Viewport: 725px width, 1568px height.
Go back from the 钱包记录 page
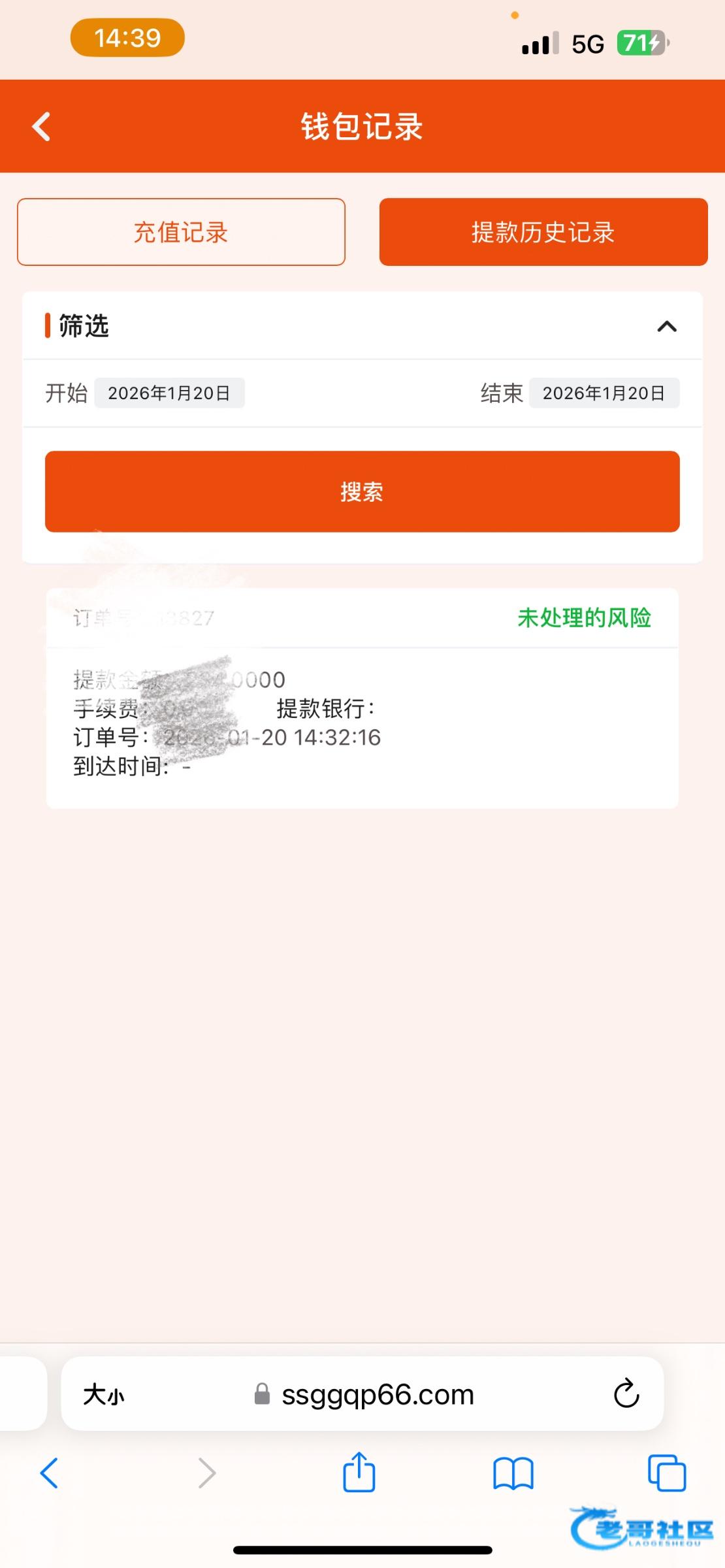pos(41,127)
